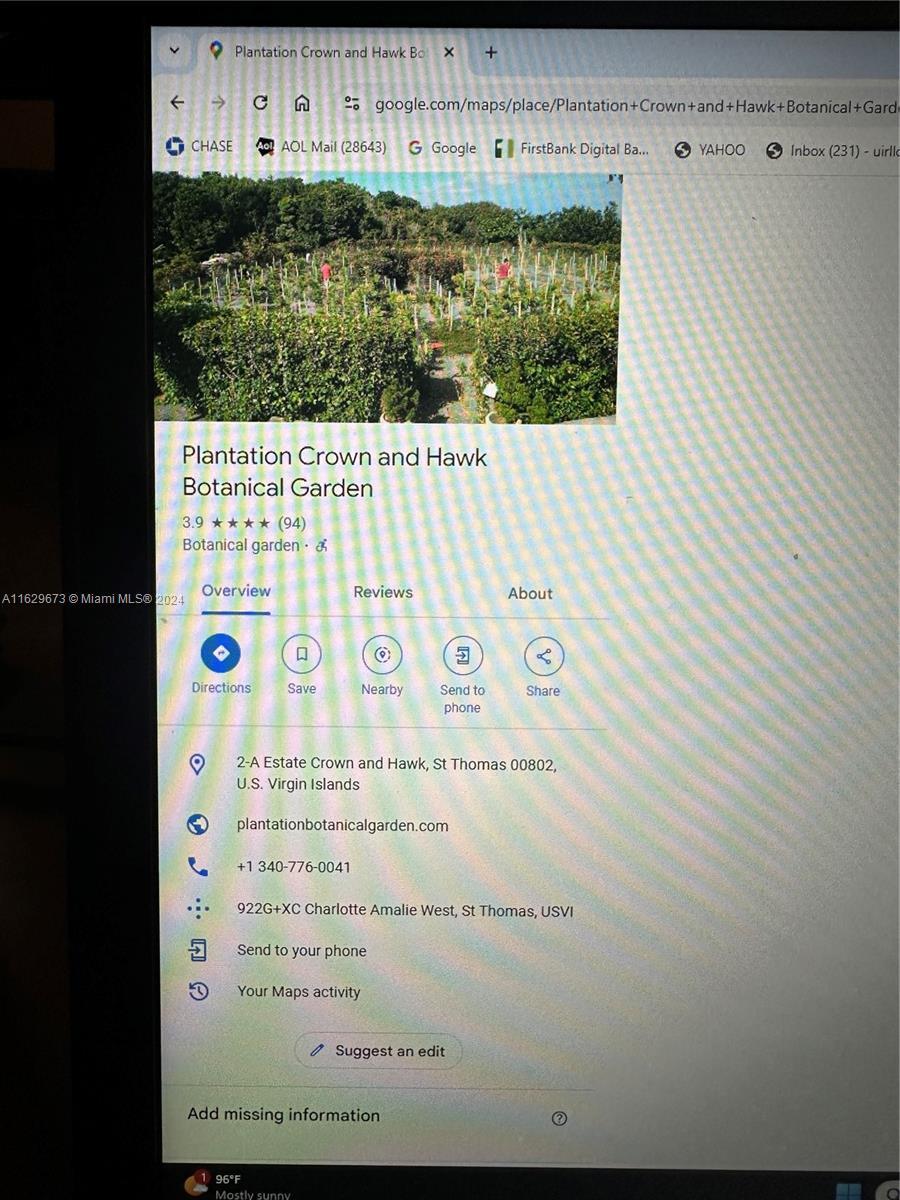
Task: Select the Overview tab
Action: point(236,591)
